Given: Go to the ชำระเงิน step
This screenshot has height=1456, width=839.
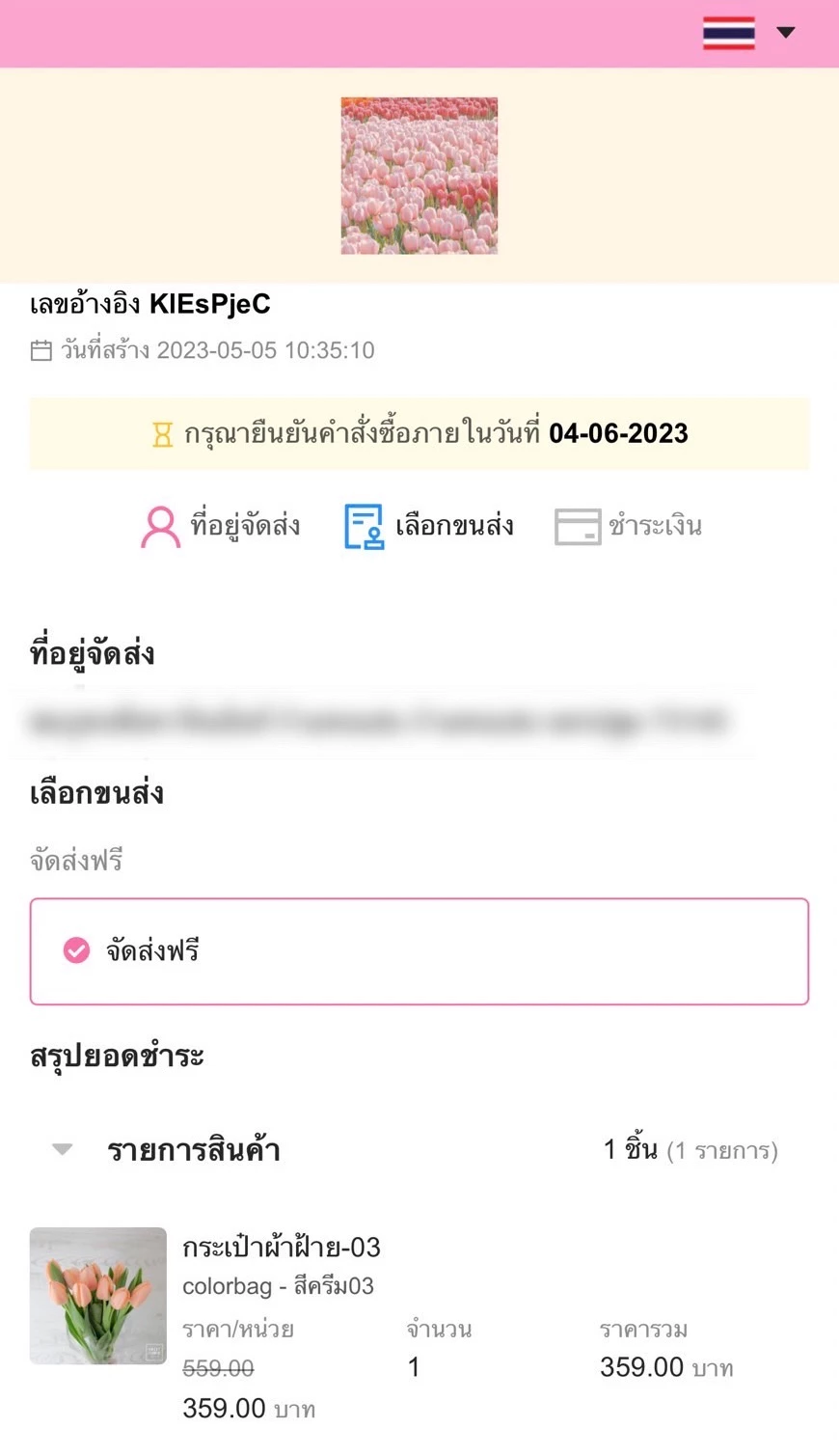Looking at the screenshot, I should pos(628,527).
